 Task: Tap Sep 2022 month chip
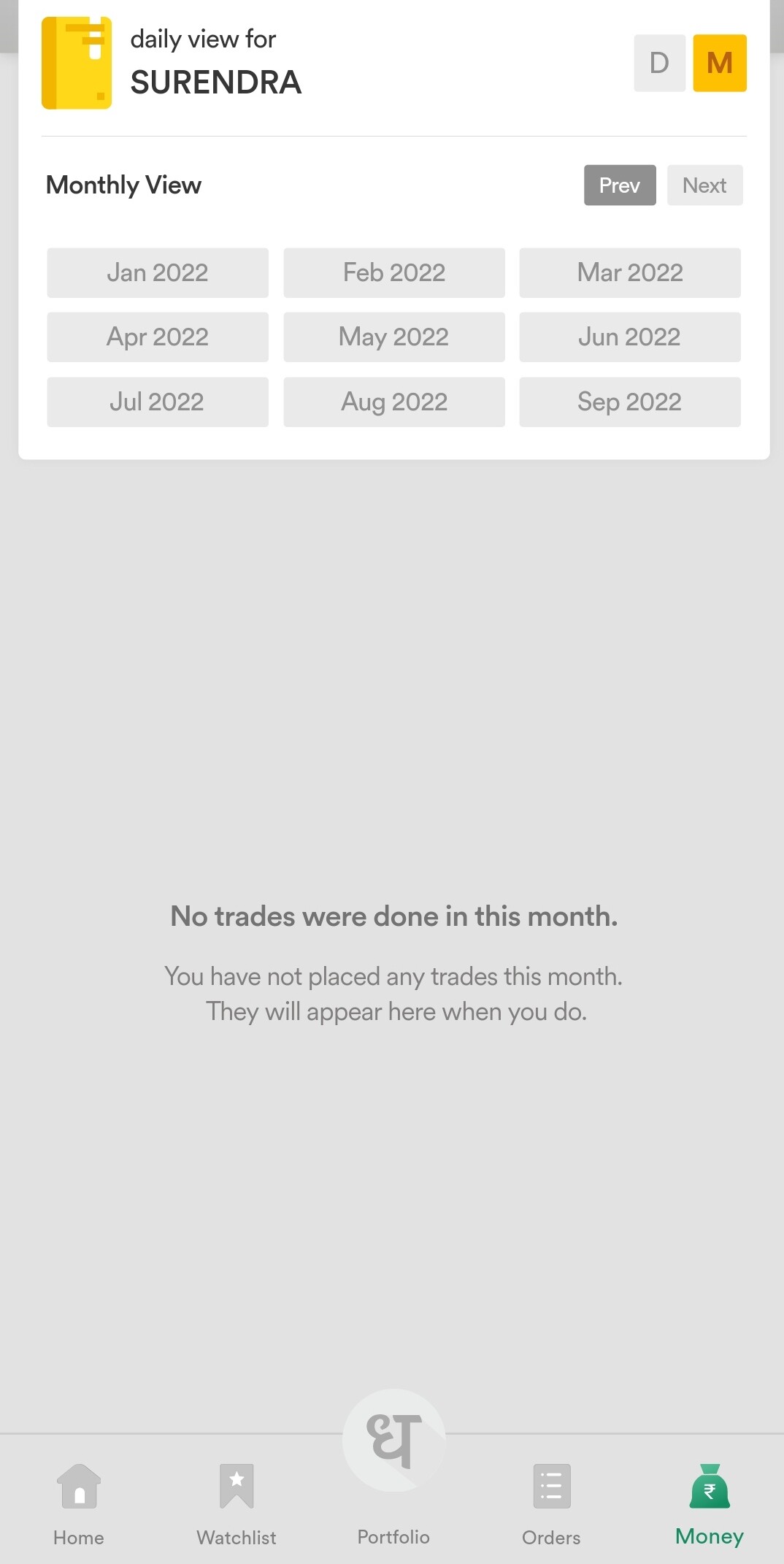coord(630,402)
